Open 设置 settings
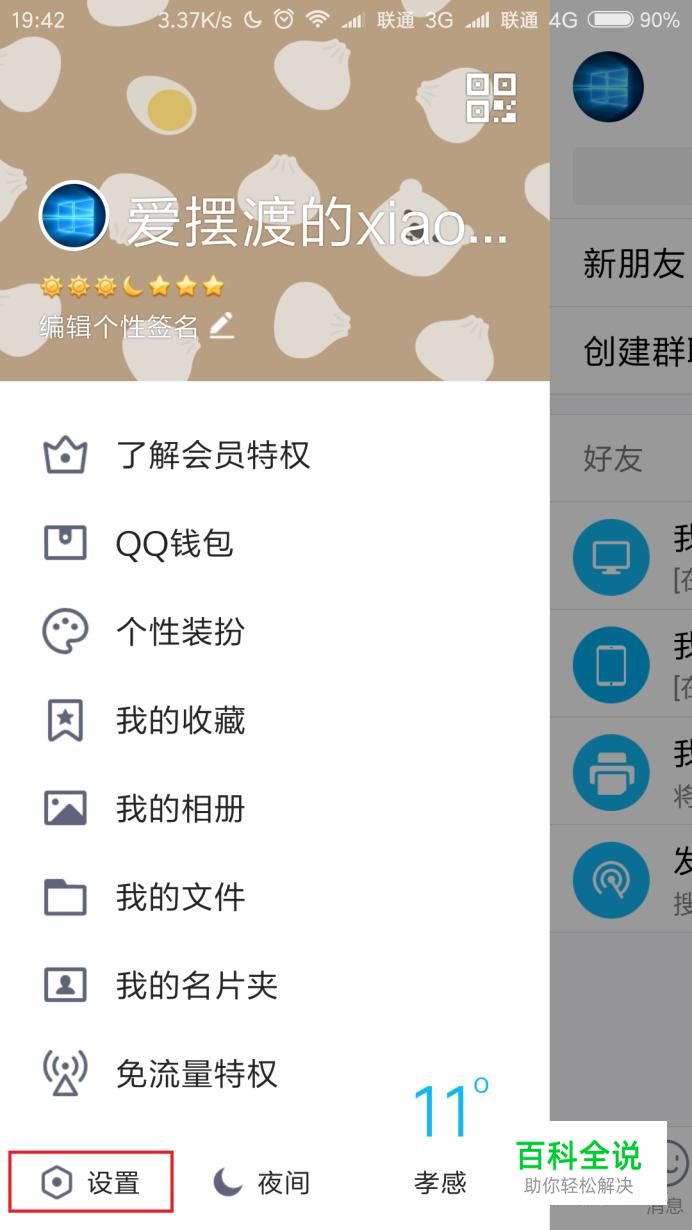Viewport: 692px width, 1230px height. (92, 1183)
